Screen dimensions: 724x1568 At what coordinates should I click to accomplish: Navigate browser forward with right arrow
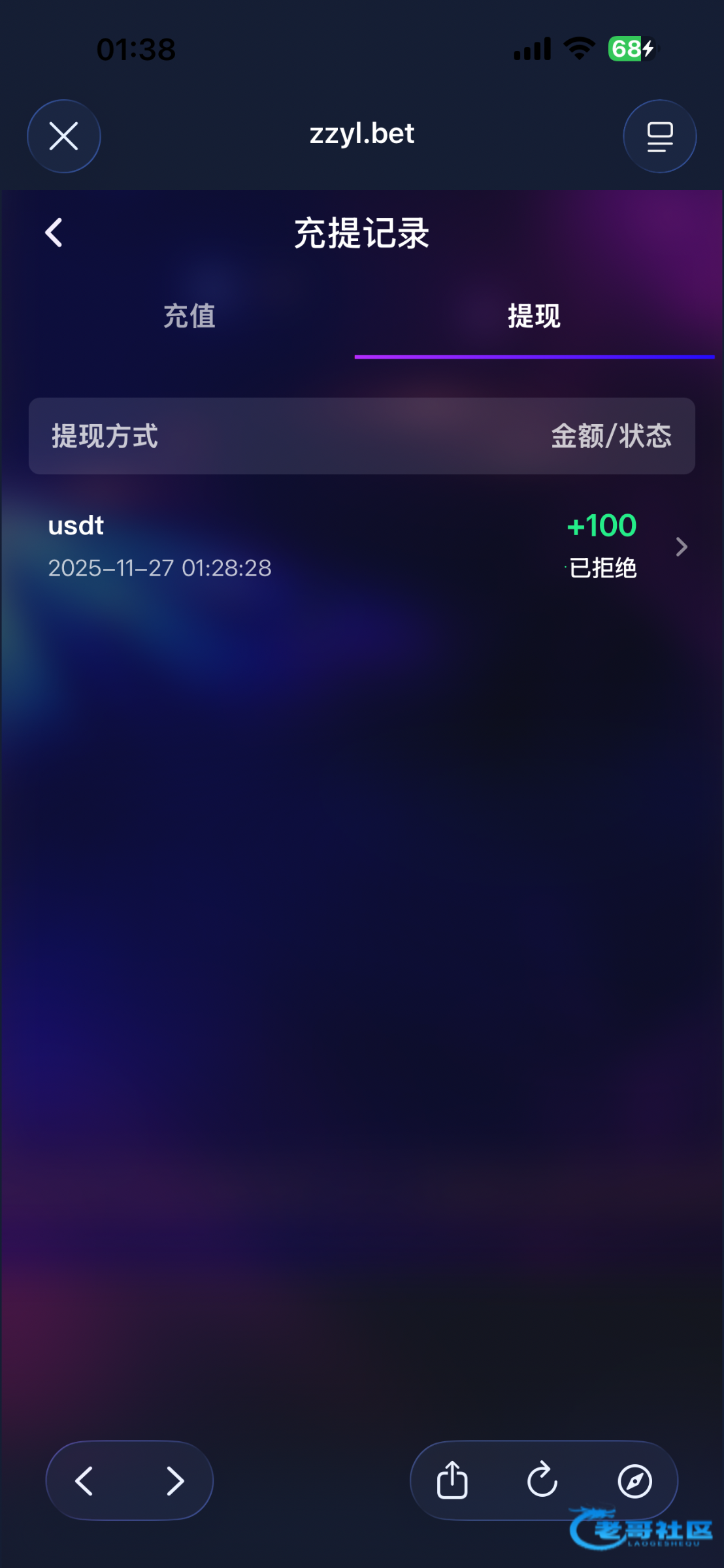tap(174, 1480)
